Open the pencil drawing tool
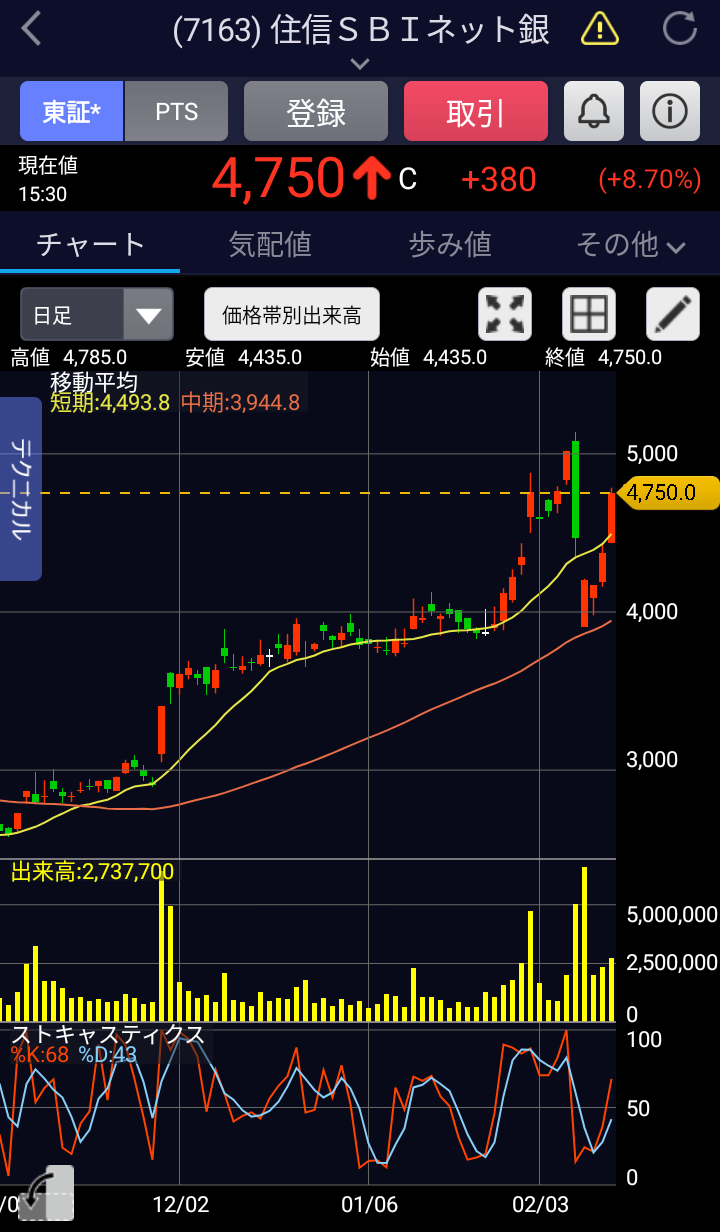The width and height of the screenshot is (720, 1232). tap(673, 315)
